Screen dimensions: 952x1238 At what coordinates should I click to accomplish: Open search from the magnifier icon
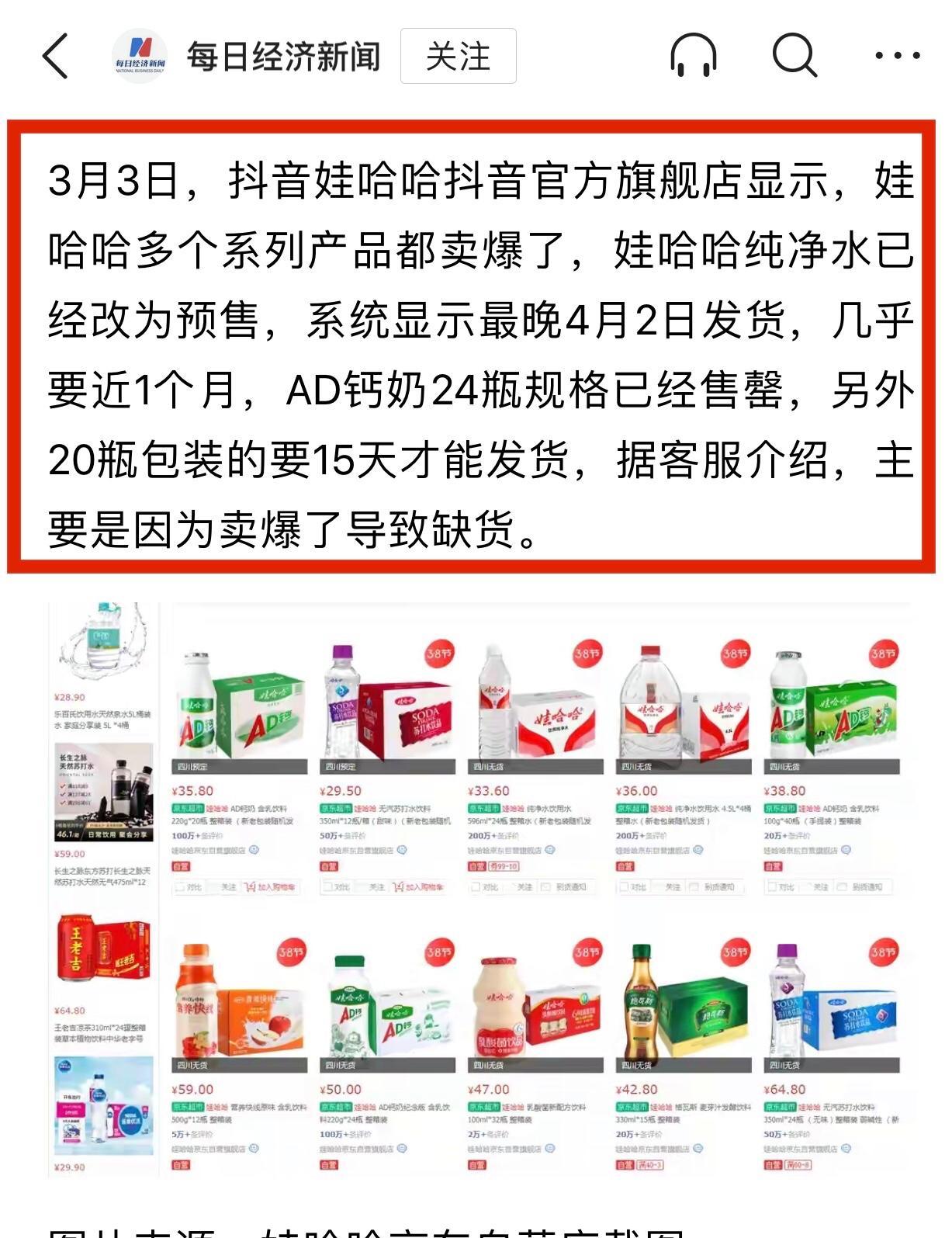tap(794, 56)
